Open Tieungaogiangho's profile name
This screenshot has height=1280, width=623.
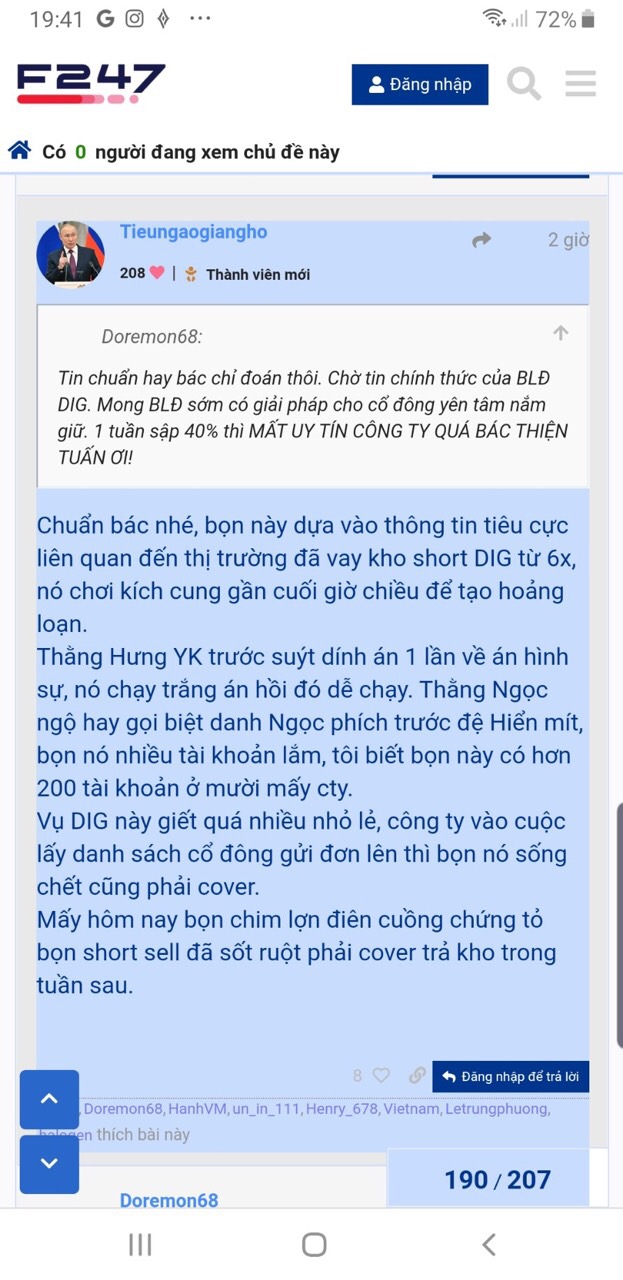pyautogui.click(x=193, y=232)
